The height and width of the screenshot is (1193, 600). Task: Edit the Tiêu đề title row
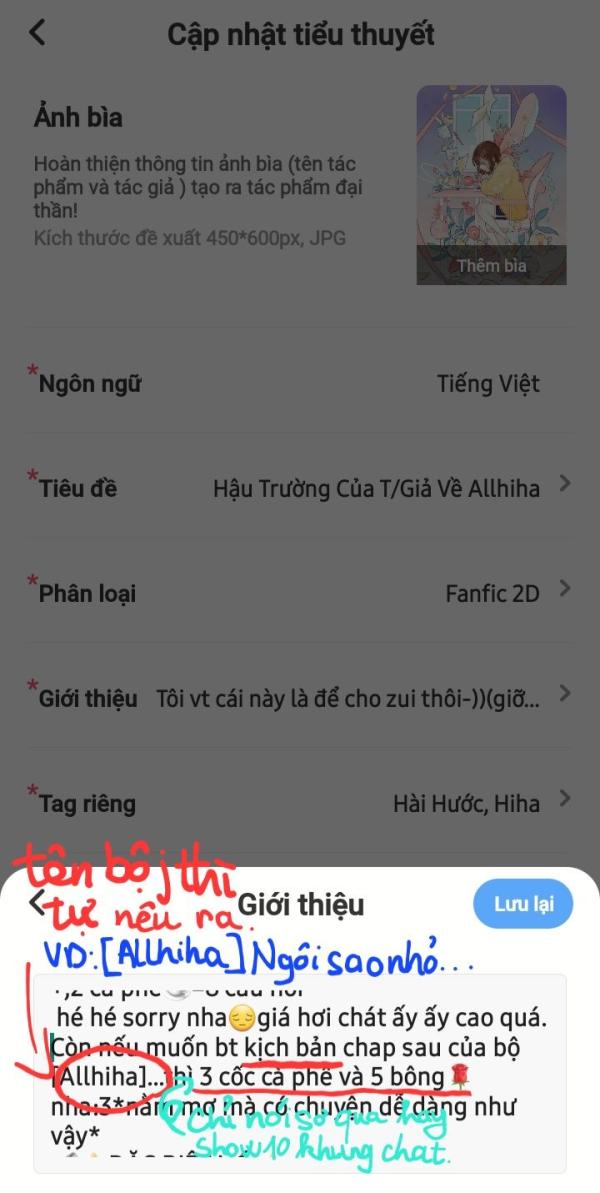tap(300, 488)
